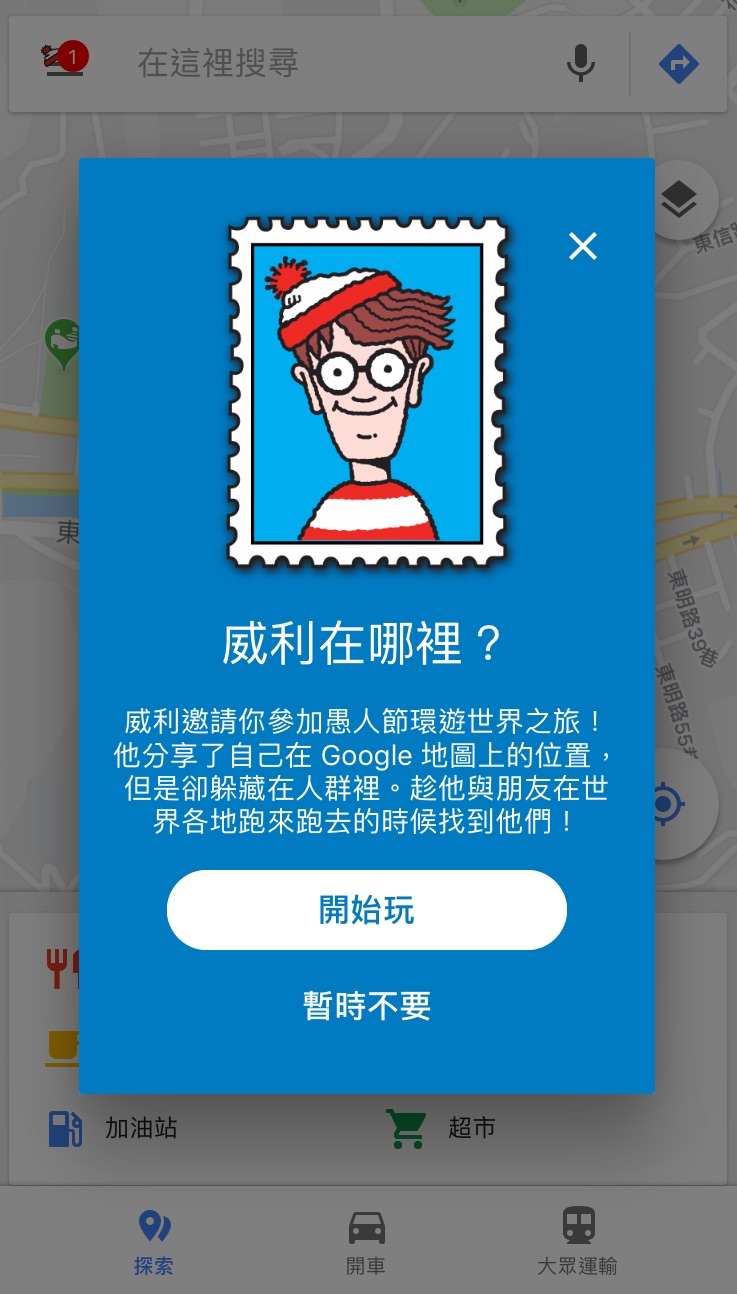The image size is (737, 1294).
Task: Tap the search field 在這裡搜尋
Action: (330, 63)
